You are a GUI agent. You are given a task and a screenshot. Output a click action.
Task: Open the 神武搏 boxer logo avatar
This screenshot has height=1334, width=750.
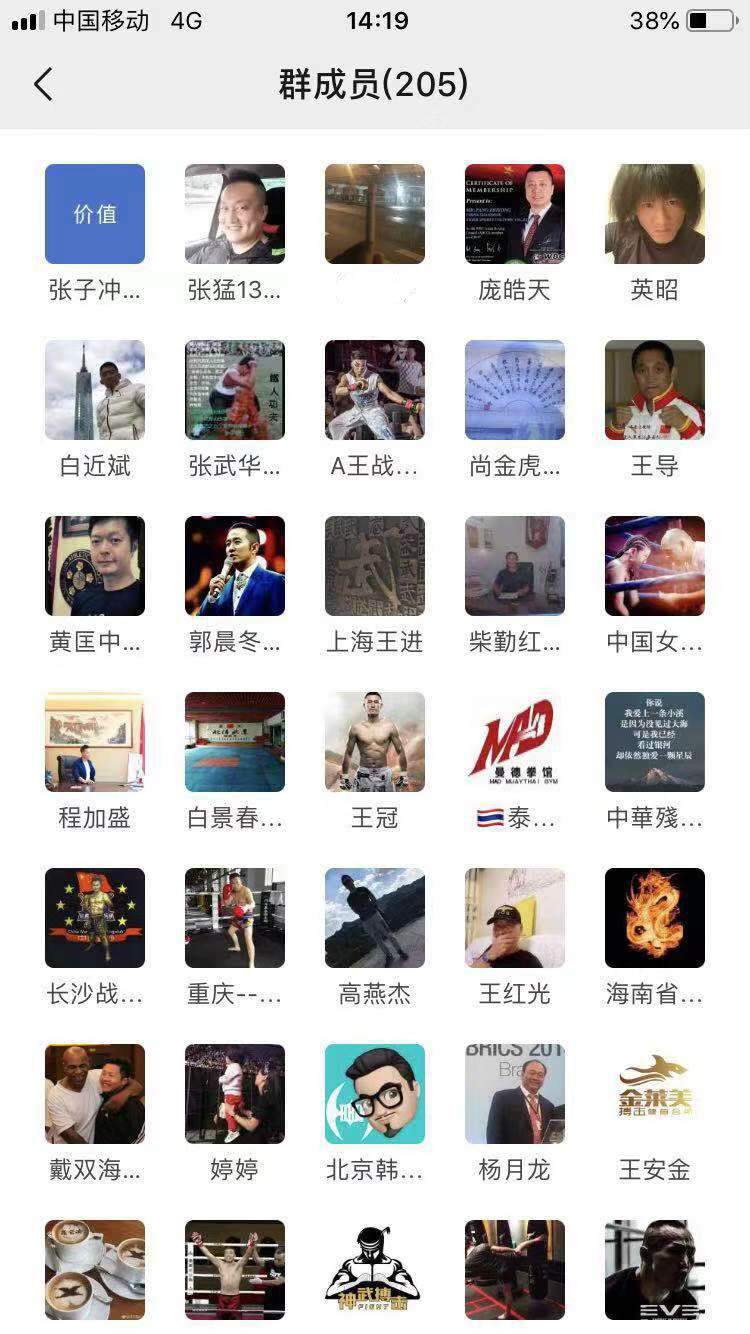374,1268
